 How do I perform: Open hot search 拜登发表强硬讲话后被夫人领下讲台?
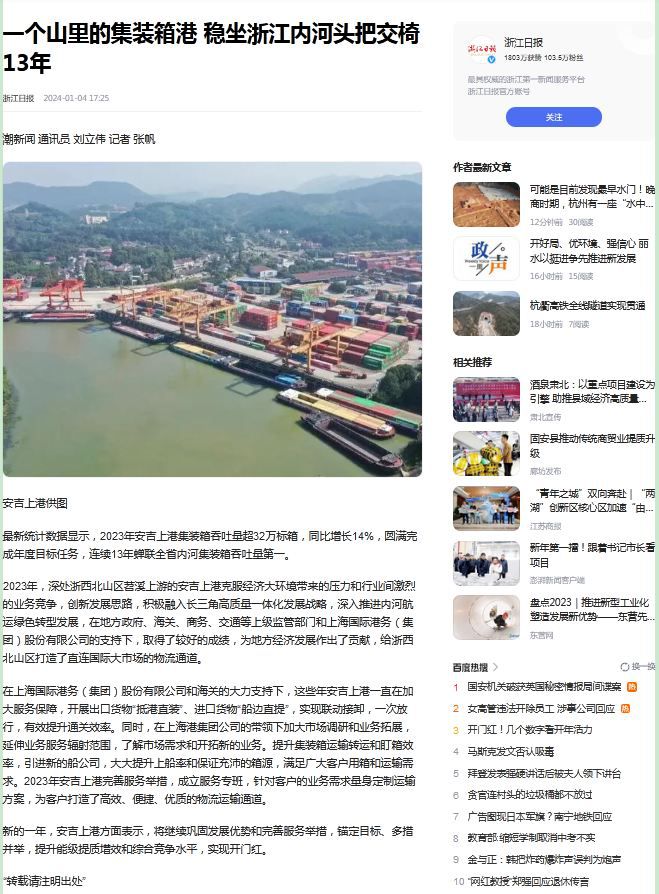click(x=544, y=773)
